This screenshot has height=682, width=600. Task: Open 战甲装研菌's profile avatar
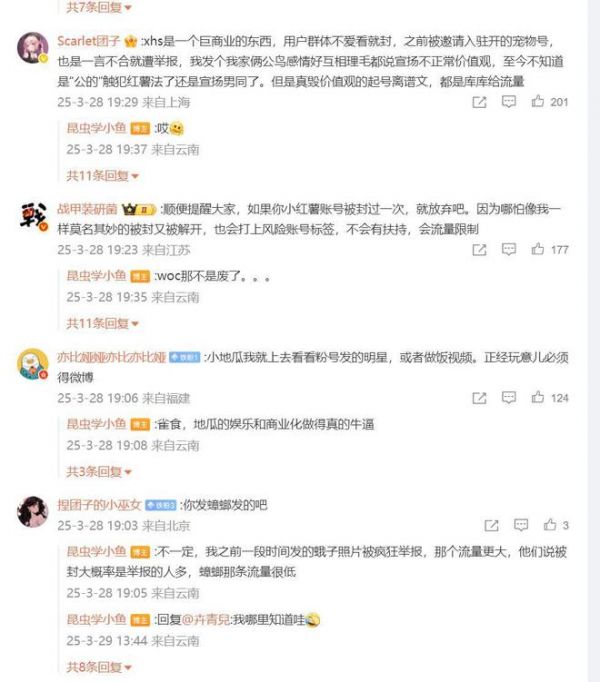[33, 216]
